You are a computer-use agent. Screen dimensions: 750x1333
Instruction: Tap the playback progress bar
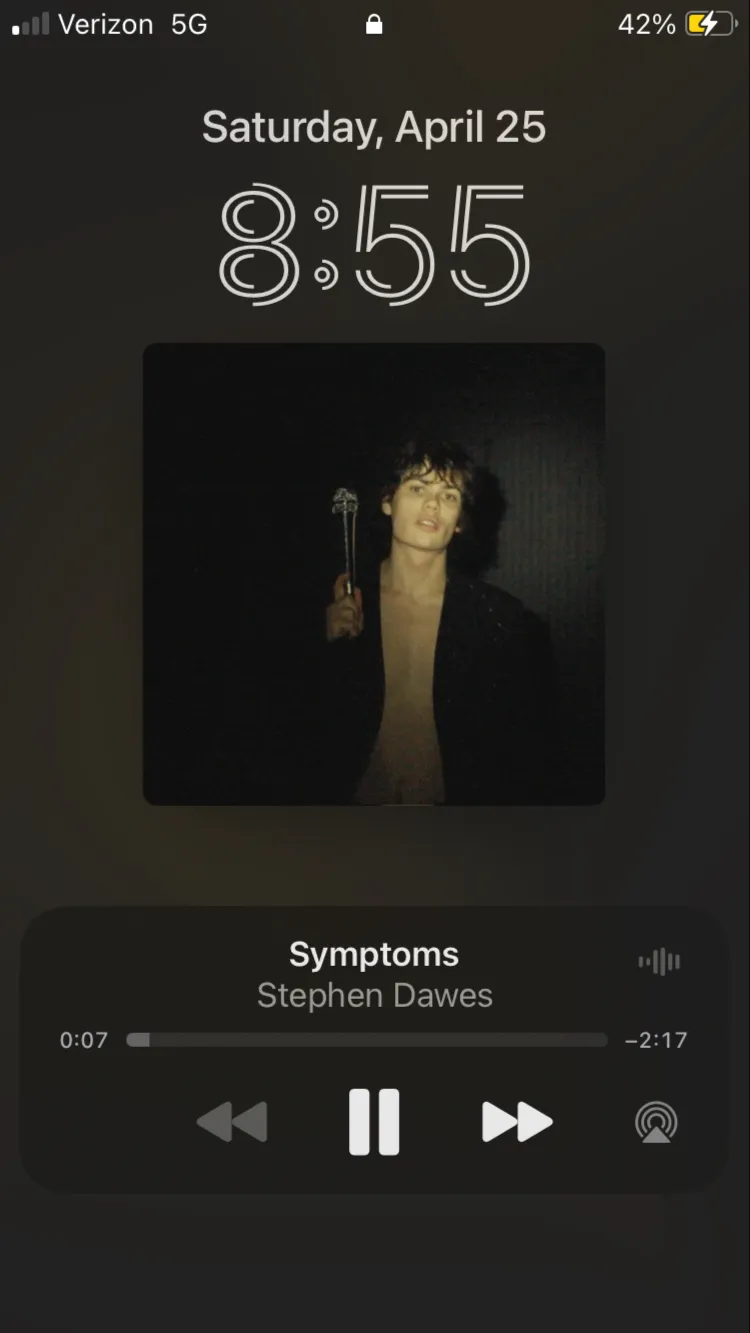click(367, 1040)
